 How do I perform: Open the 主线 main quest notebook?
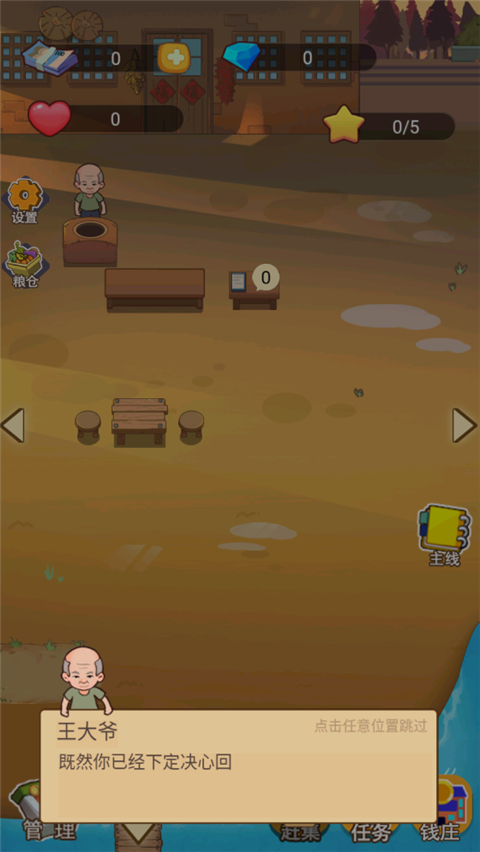pos(445,535)
